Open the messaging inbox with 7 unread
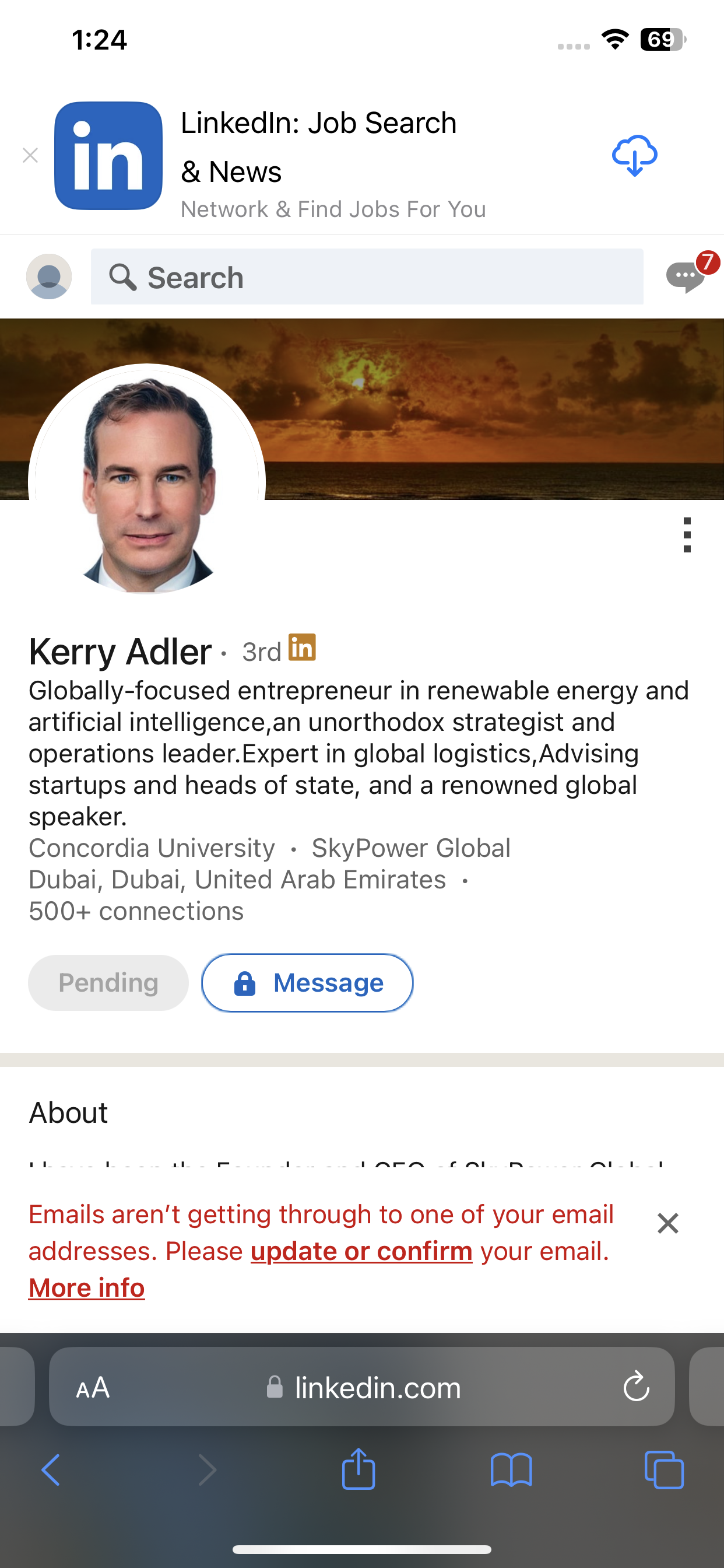Screen dimensions: 724x1568 coord(687,275)
